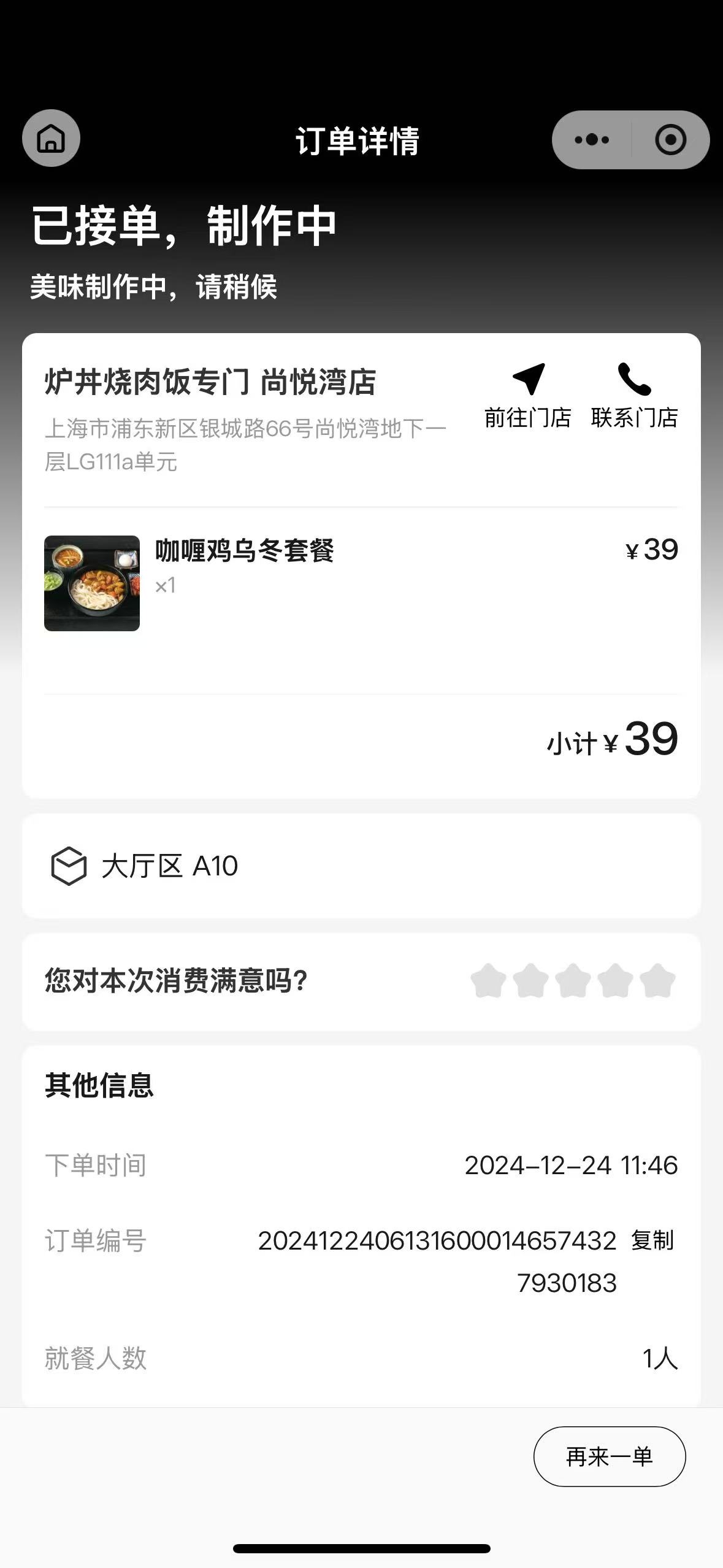Viewport: 723px width, 1568px height.
Task: Open the 咖喱鸡乌冬套餐 item
Action: pyautogui.click(x=361, y=583)
